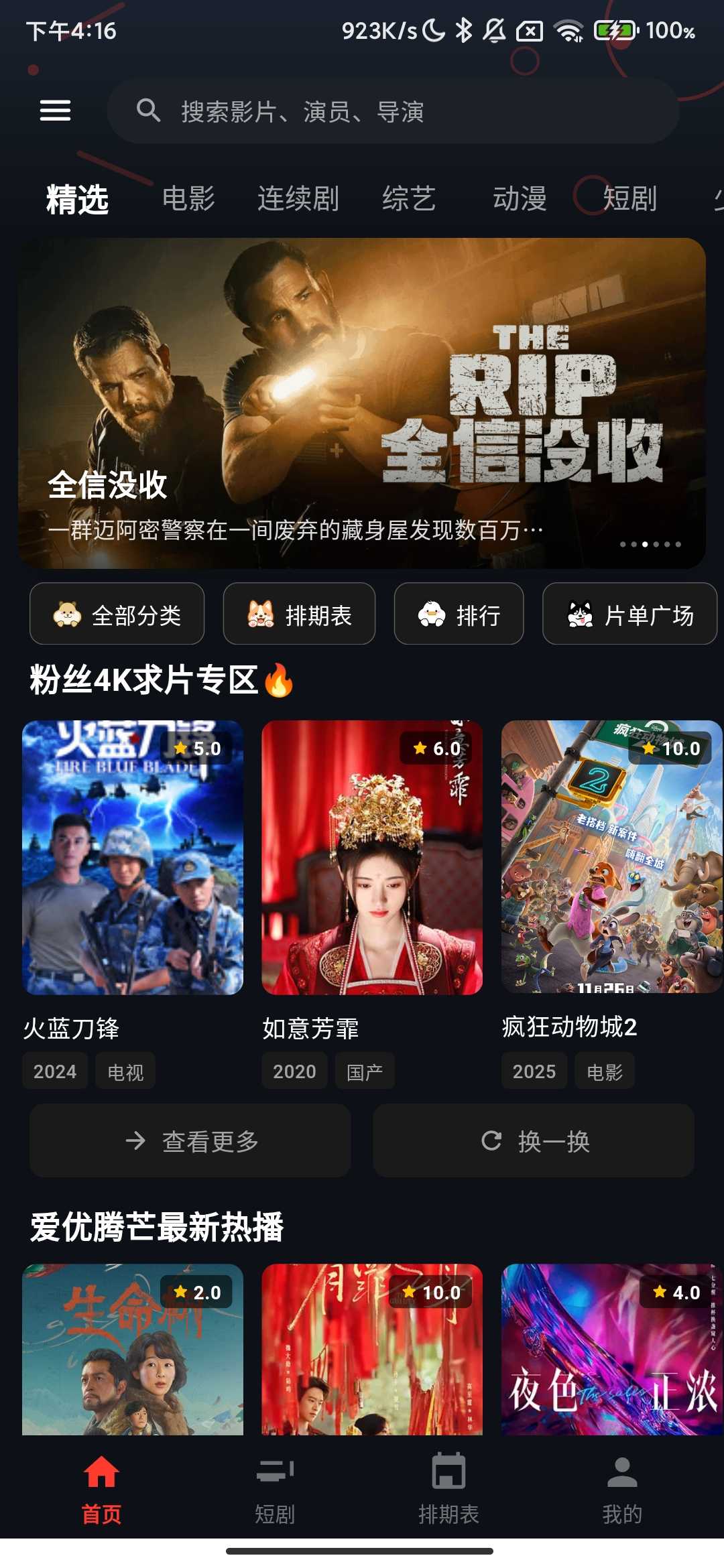Switch to the 综艺 tab

click(x=410, y=198)
